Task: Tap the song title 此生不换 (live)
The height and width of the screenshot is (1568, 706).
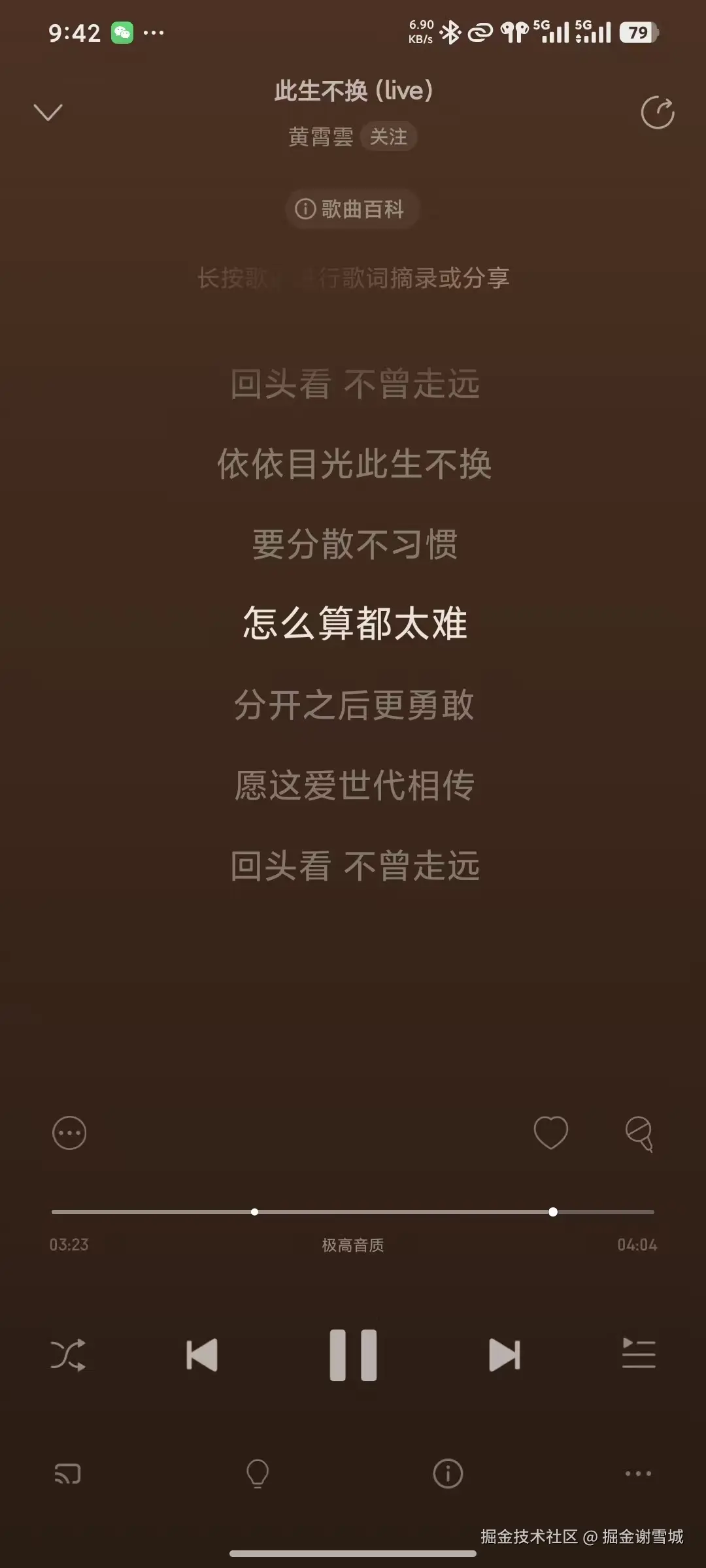Action: [x=352, y=91]
